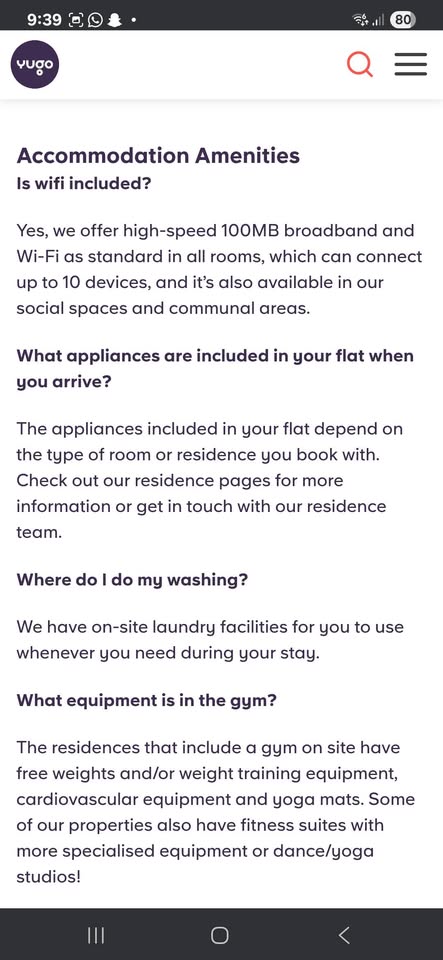
Task: Open recent apps from navigation bar
Action: tap(96, 935)
